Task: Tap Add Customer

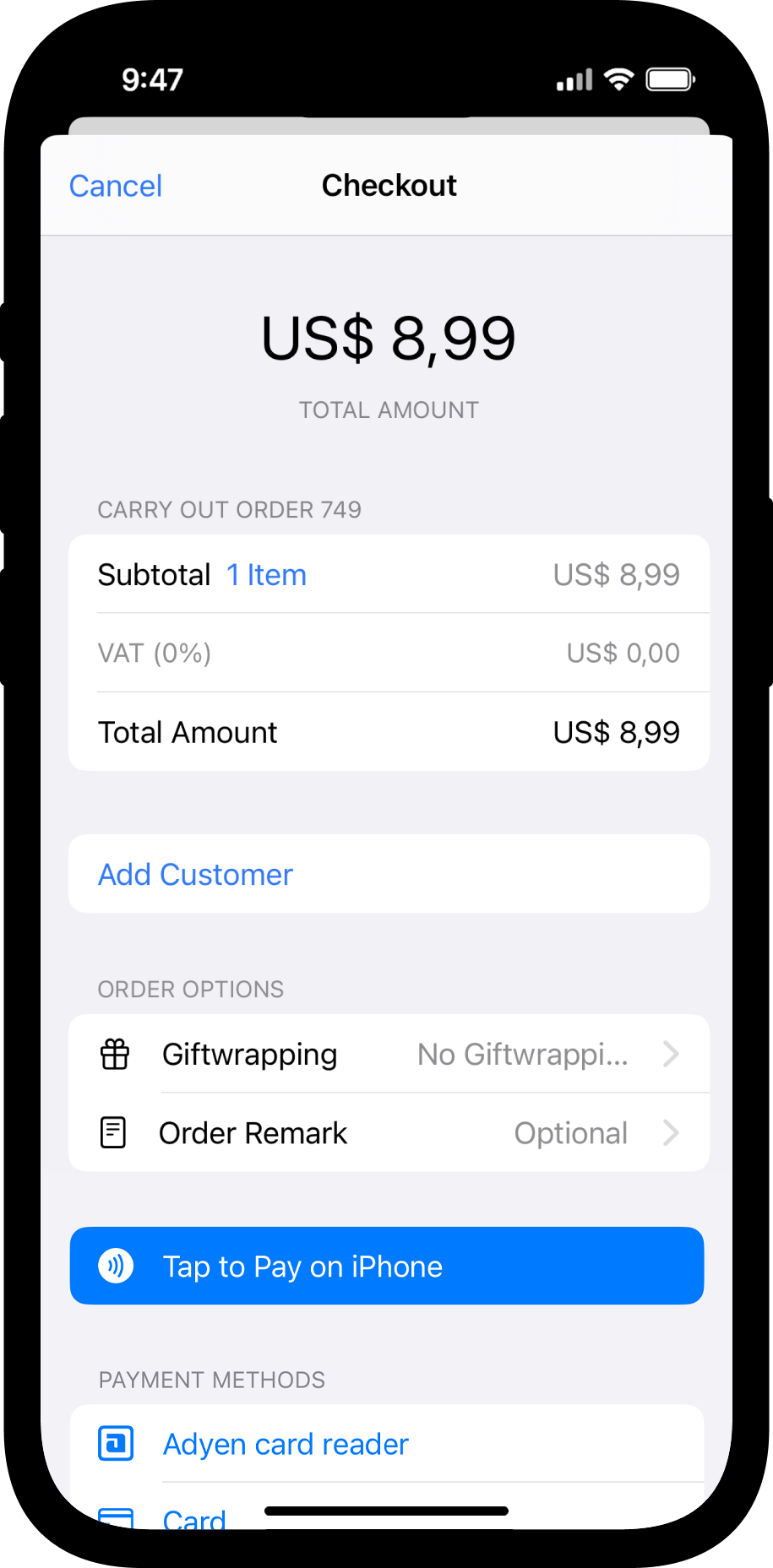Action: point(389,874)
